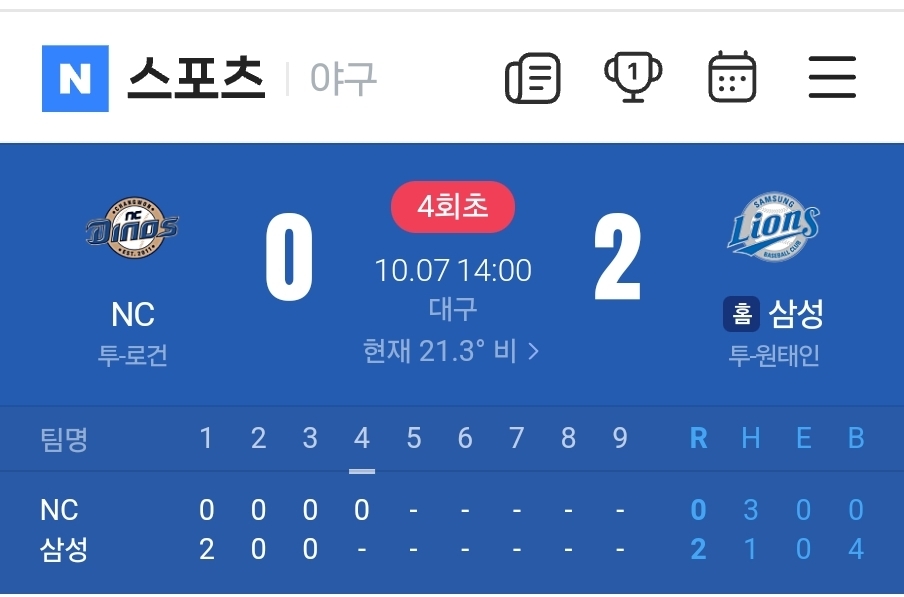
Task: Open the news articles icon
Action: (532, 78)
